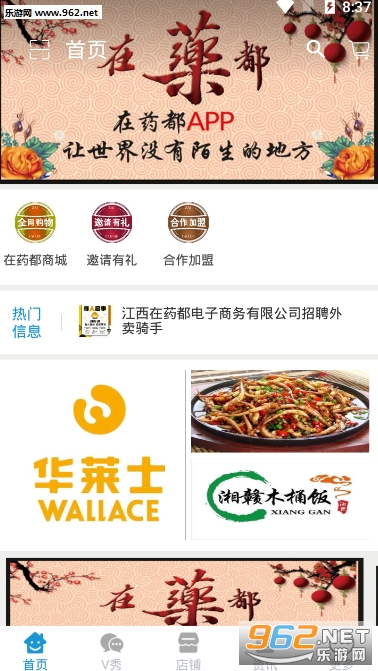Open the scan icon beside 首页
This screenshot has height=671, width=378.
[39, 50]
